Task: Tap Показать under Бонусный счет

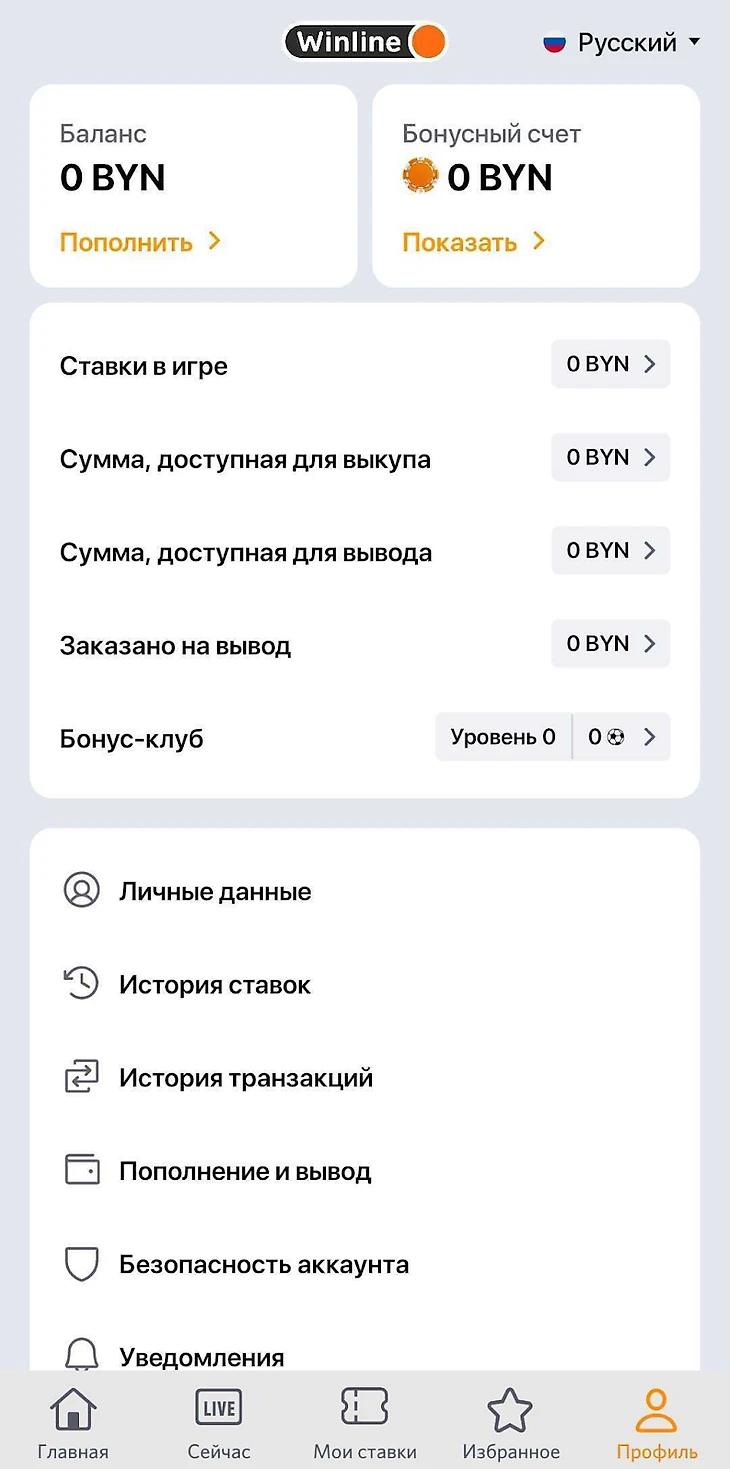Action: pyautogui.click(x=474, y=242)
